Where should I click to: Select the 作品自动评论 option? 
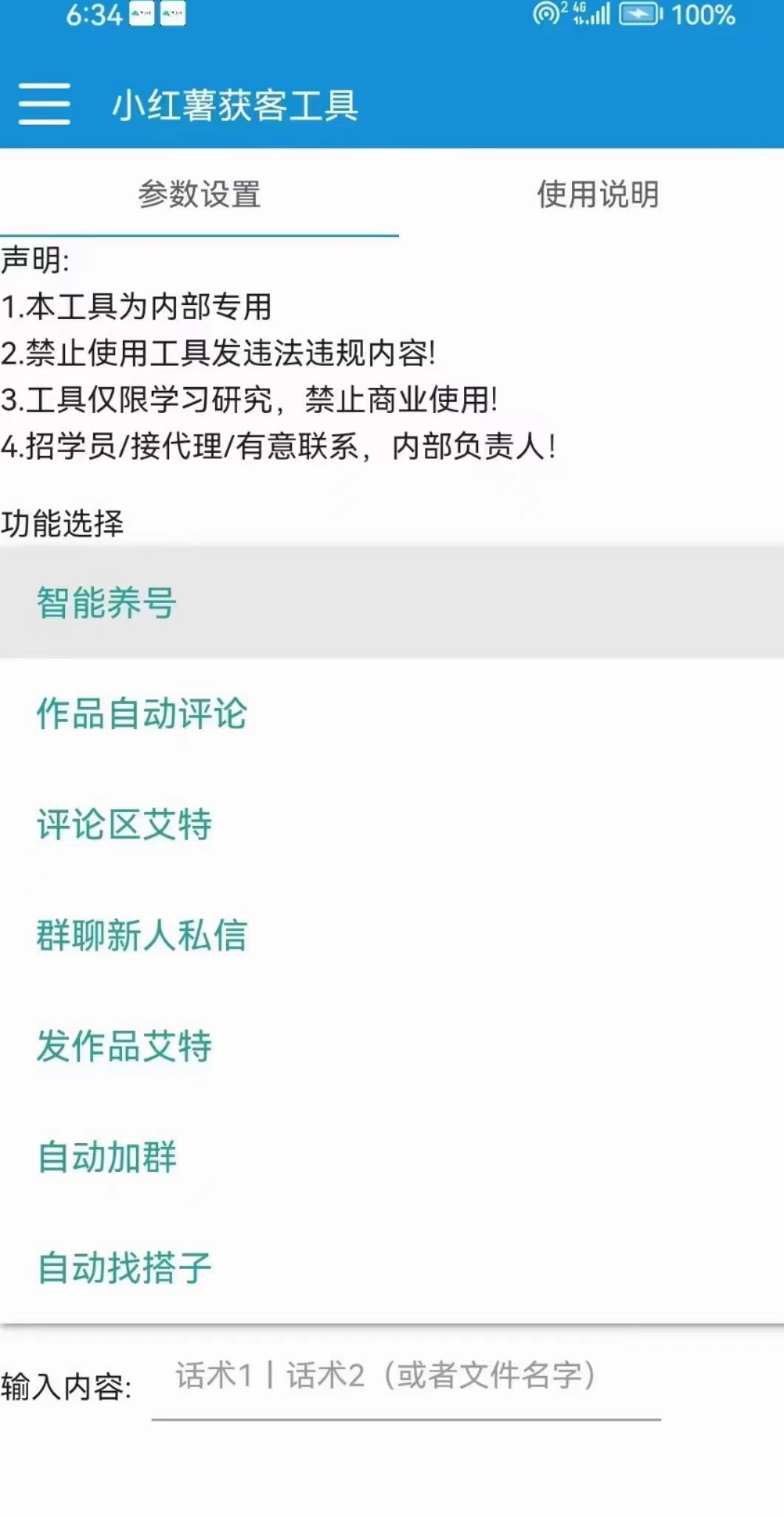[392, 714]
